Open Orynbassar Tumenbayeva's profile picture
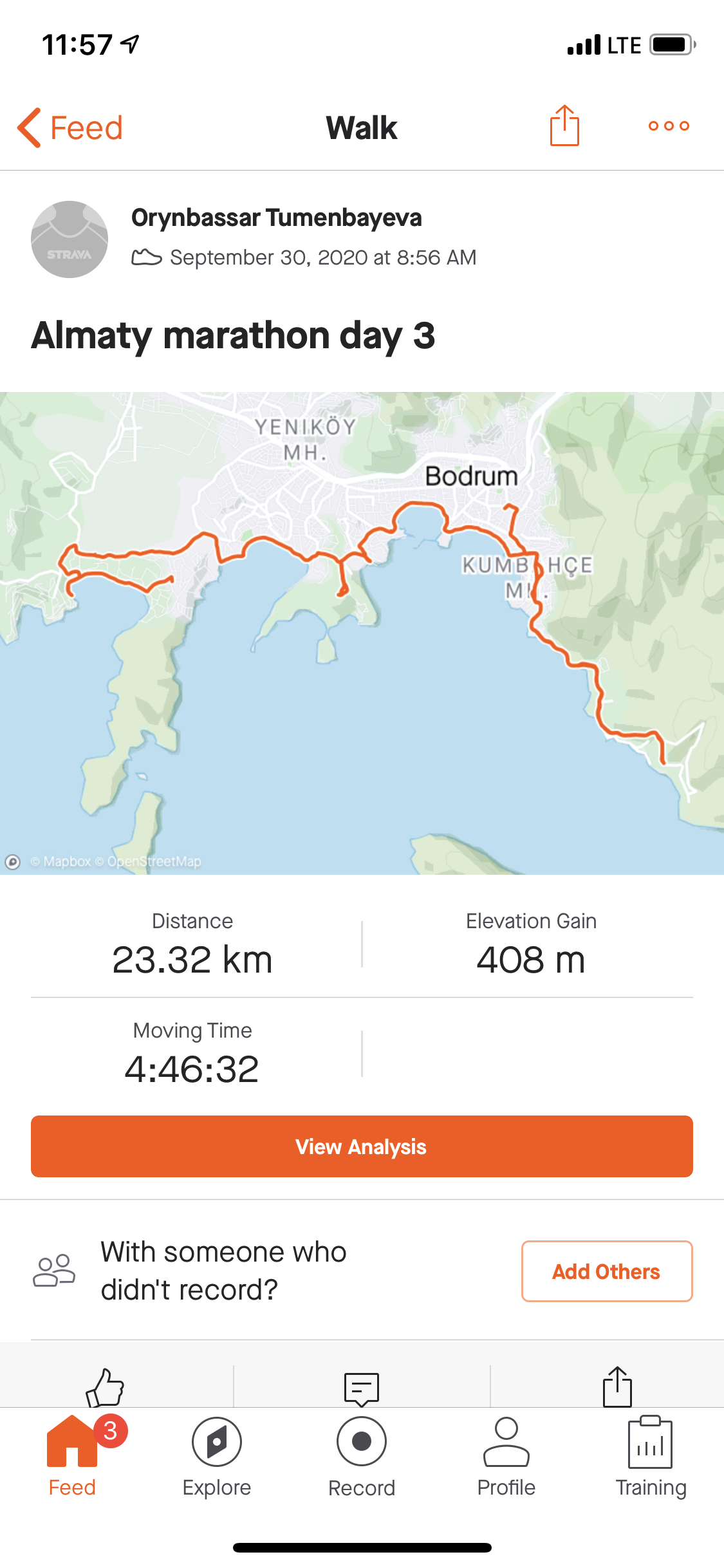This screenshot has height=1568, width=724. click(x=70, y=239)
